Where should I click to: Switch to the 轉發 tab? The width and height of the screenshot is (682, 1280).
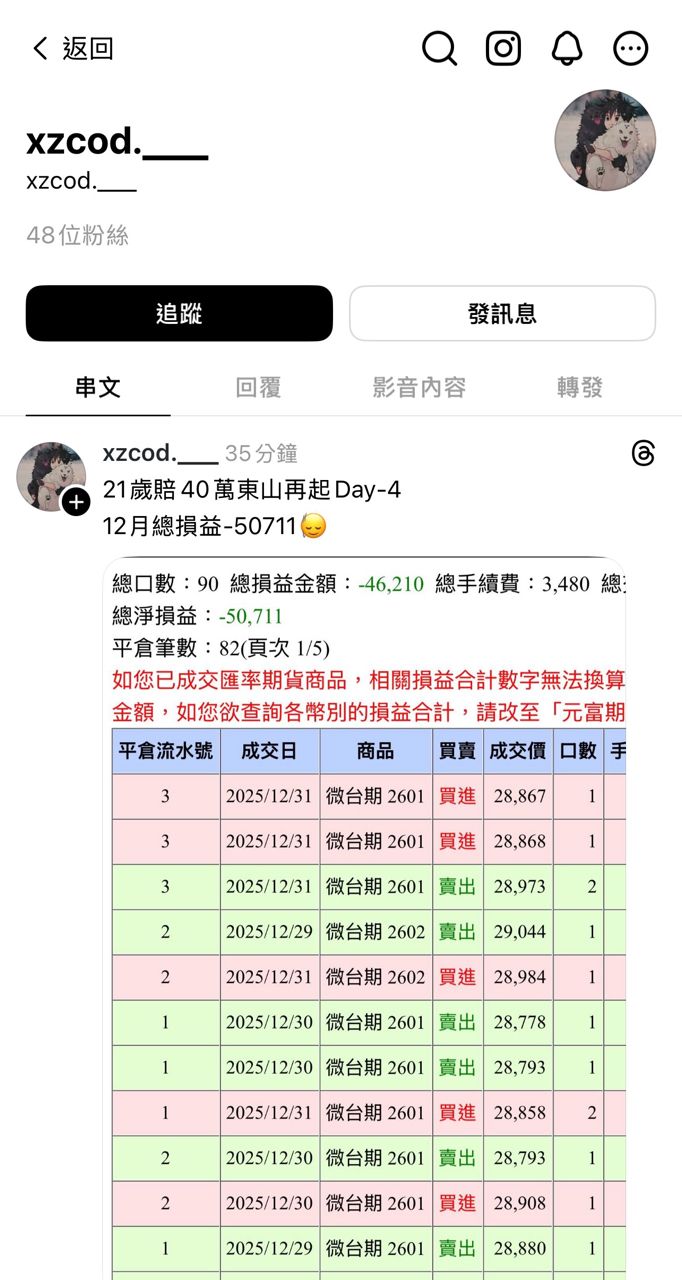[580, 388]
